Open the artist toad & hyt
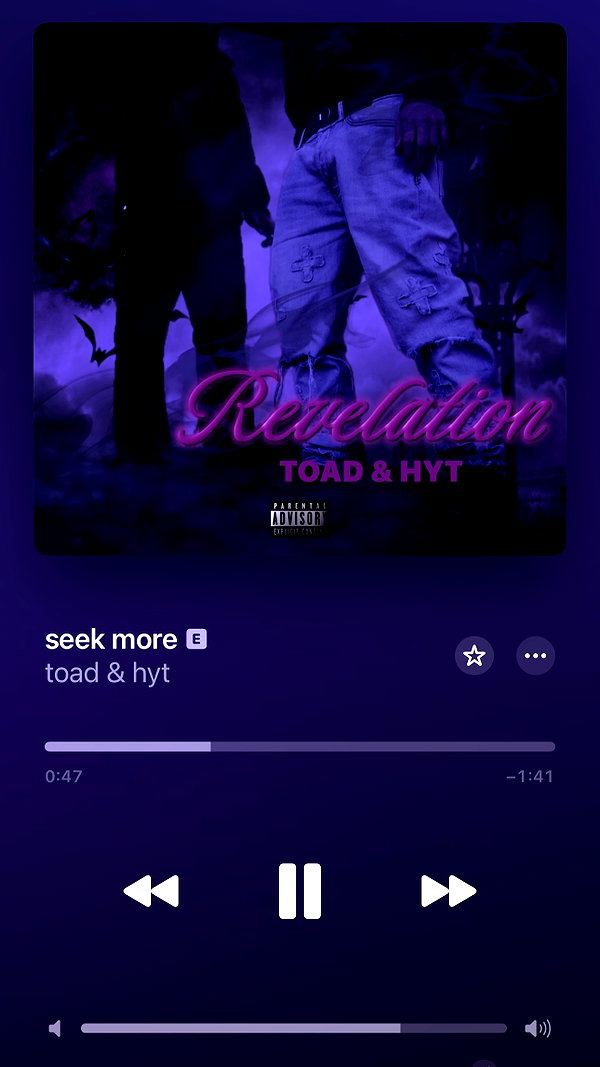Viewport: 600px width, 1067px height. [107, 673]
